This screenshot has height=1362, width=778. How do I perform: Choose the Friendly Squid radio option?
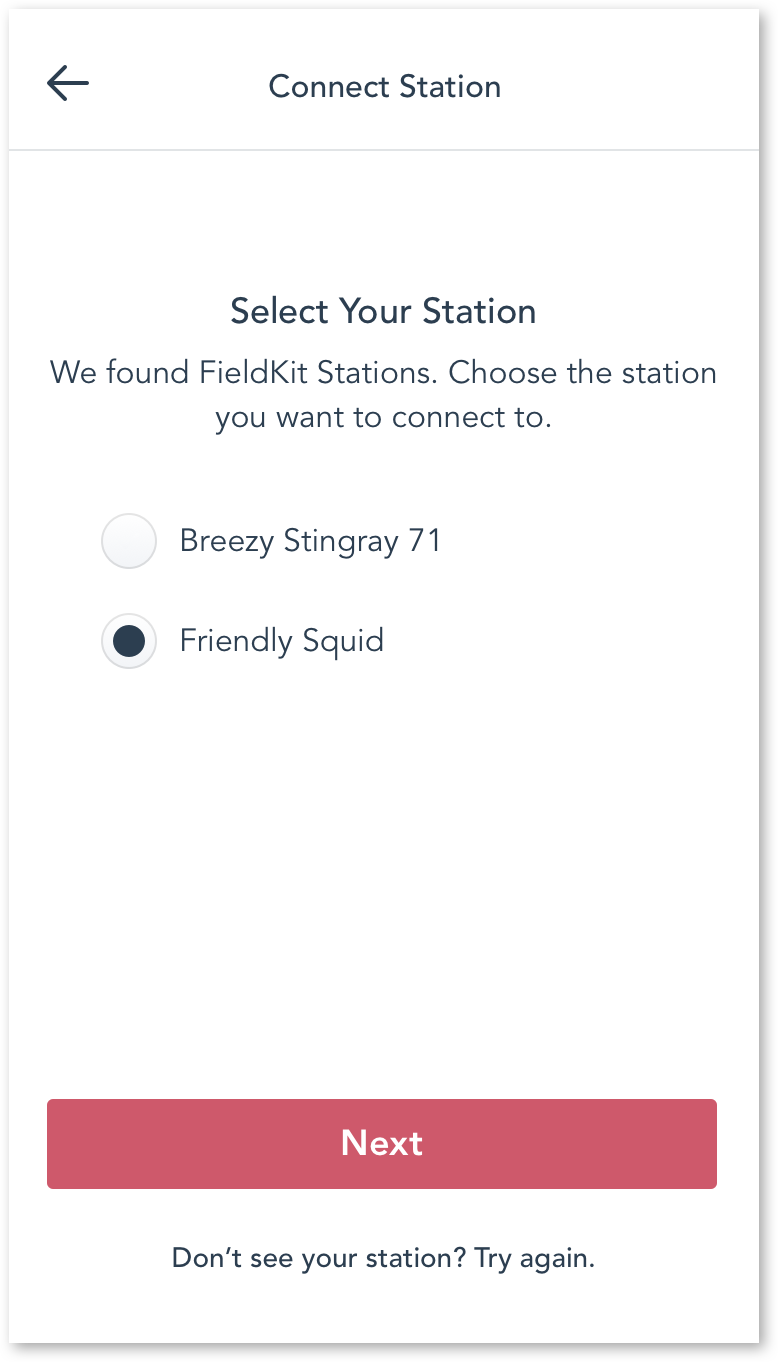[x=129, y=641]
